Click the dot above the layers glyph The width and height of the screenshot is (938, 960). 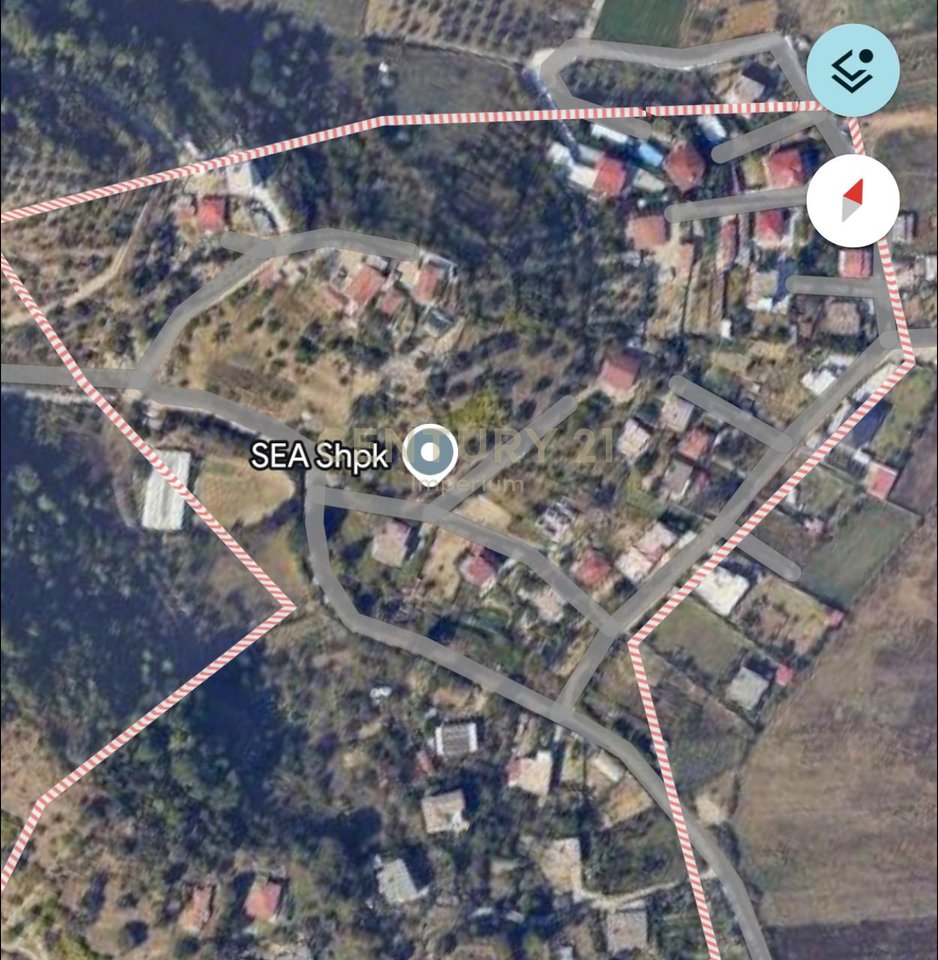coord(868,57)
